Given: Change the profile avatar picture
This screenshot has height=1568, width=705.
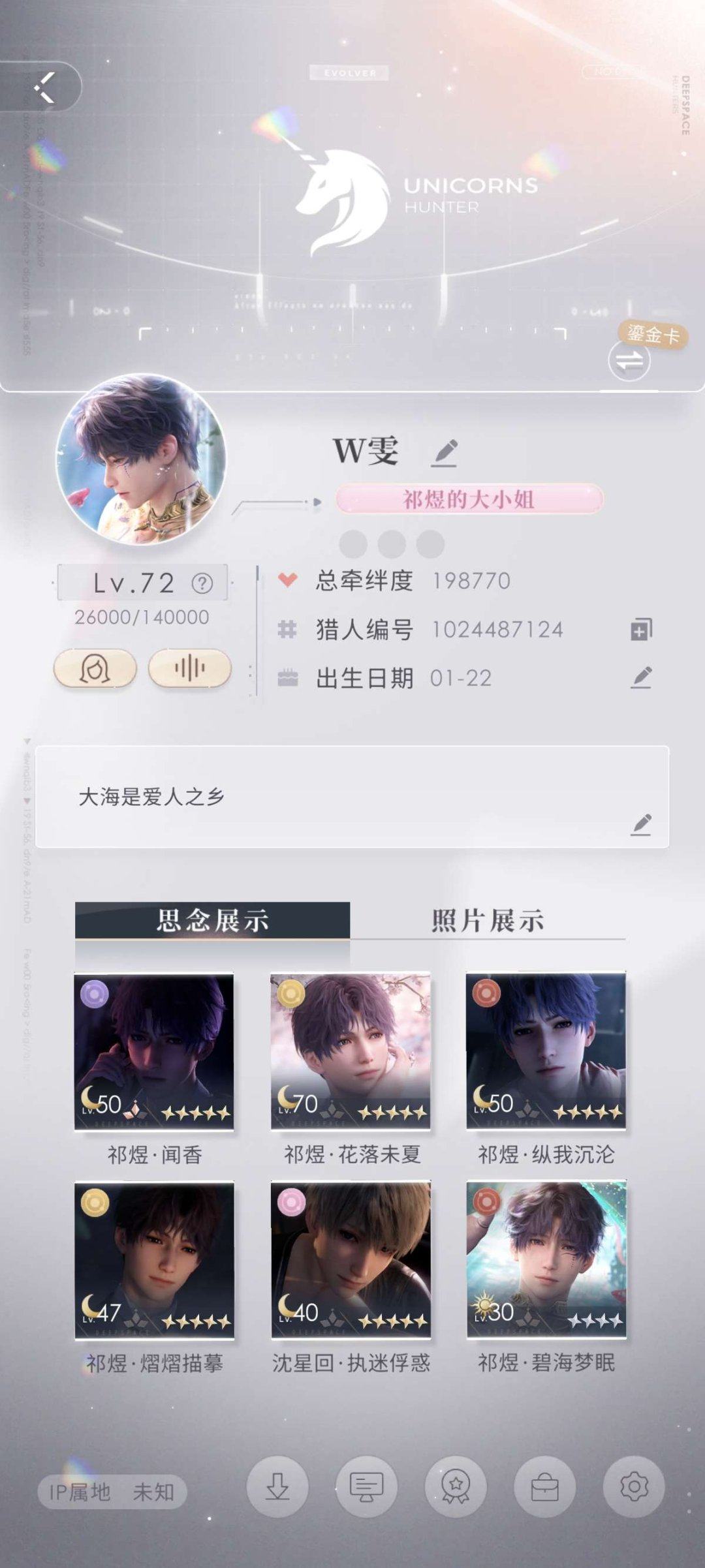Looking at the screenshot, I should (x=141, y=459).
